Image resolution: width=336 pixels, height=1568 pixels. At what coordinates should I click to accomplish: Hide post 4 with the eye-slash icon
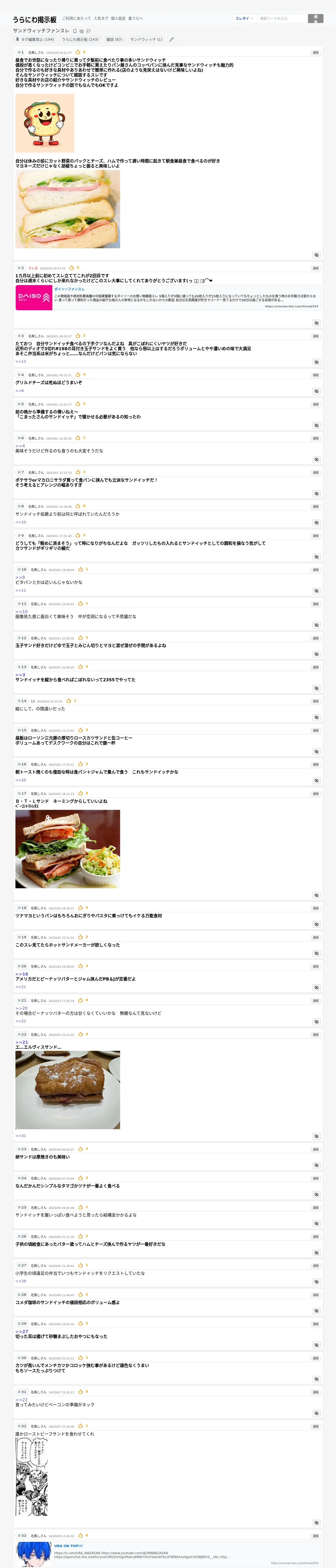pyautogui.click(x=316, y=391)
